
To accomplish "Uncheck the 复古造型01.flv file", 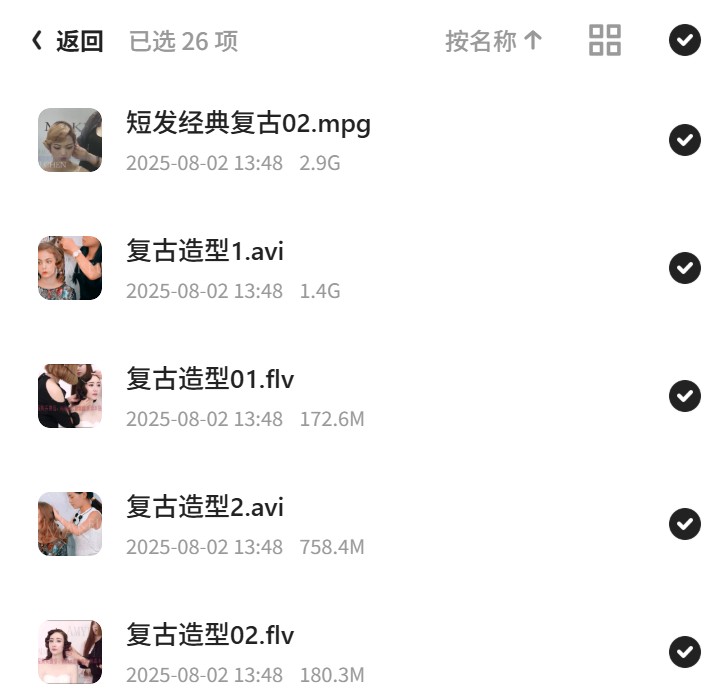I will 685,396.
